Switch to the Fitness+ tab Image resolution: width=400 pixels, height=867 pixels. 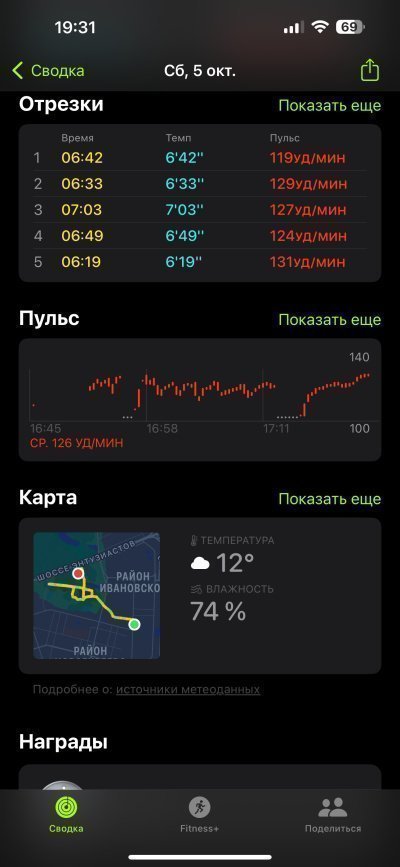pos(199,814)
